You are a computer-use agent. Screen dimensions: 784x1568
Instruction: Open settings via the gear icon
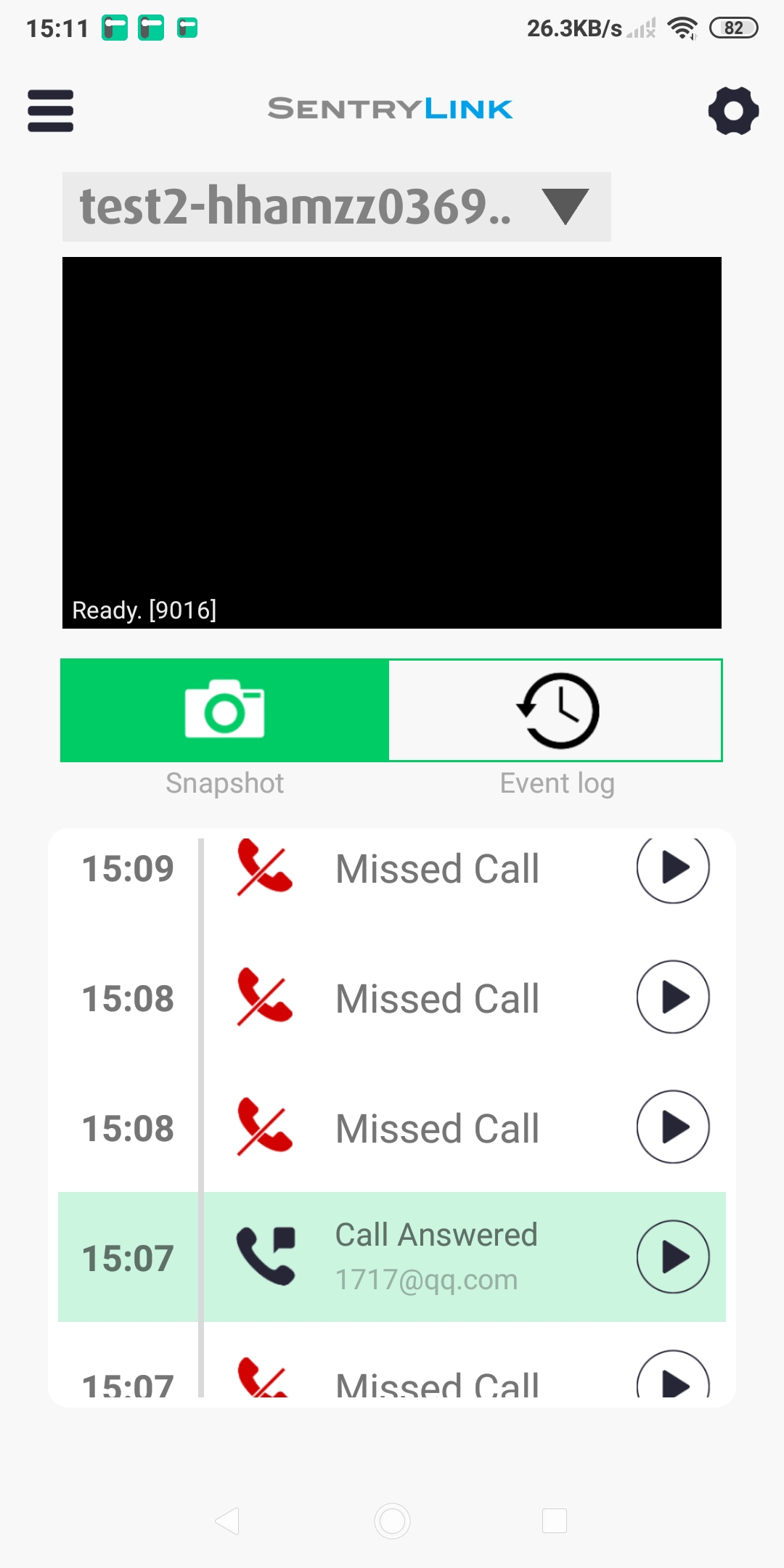pos(733,110)
